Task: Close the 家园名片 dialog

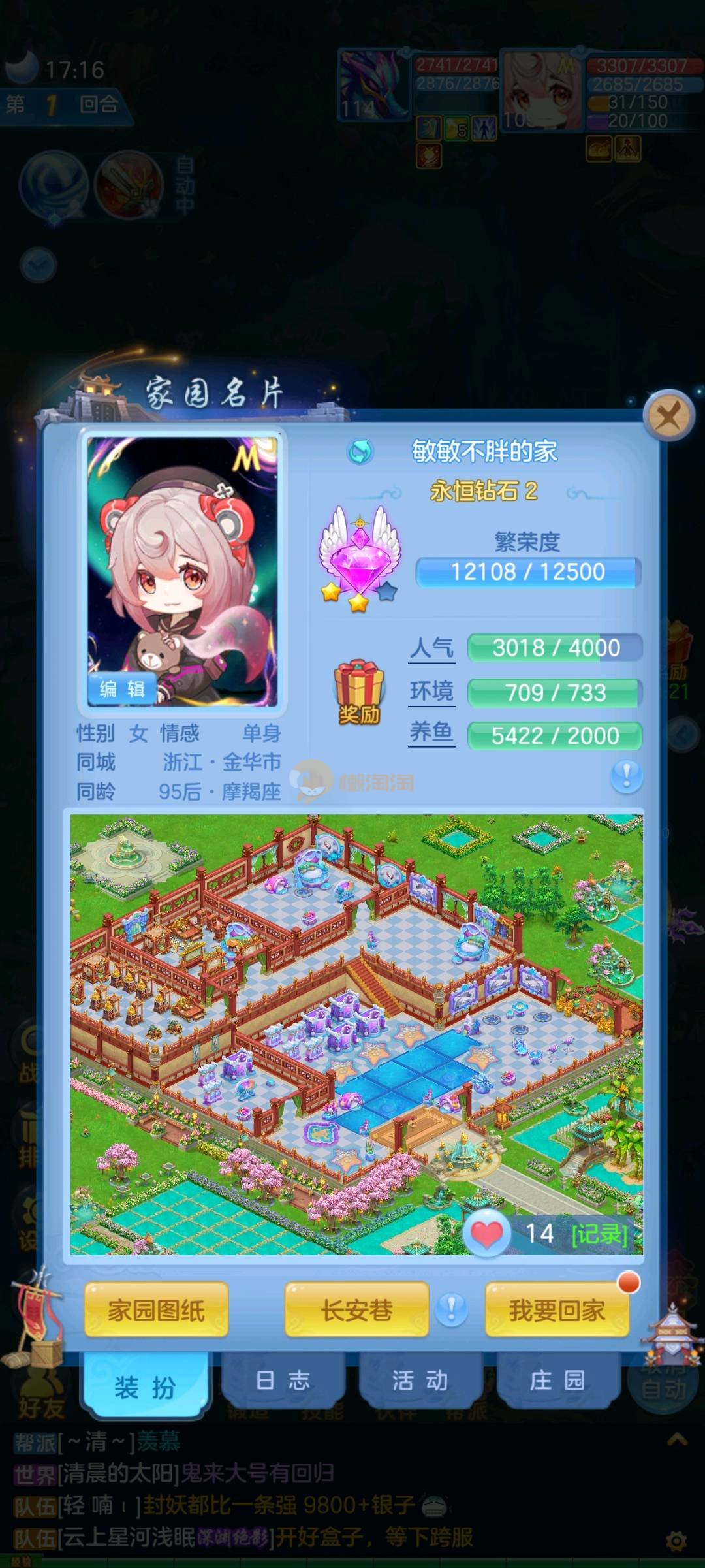Action: point(668,415)
